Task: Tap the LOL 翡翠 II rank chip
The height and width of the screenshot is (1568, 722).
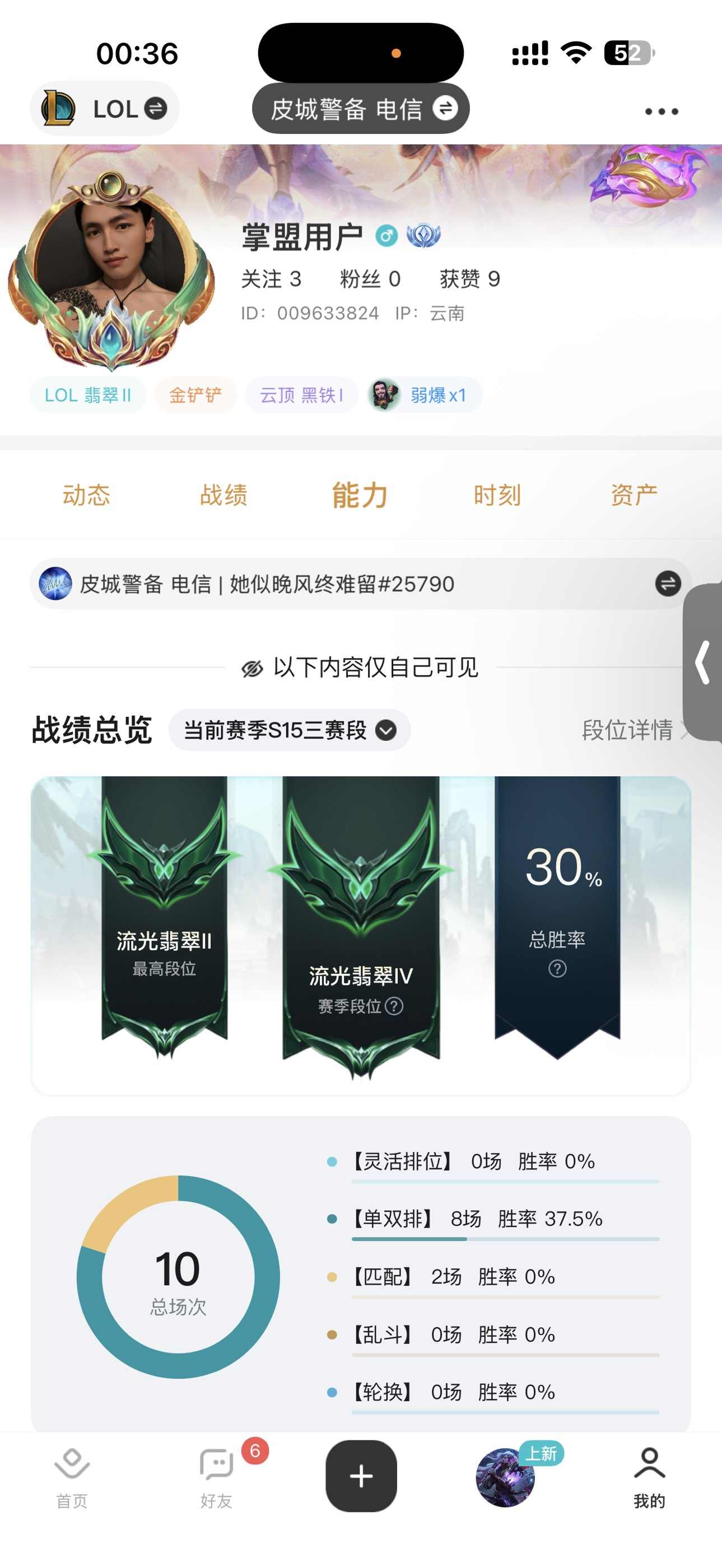Action: click(x=88, y=396)
